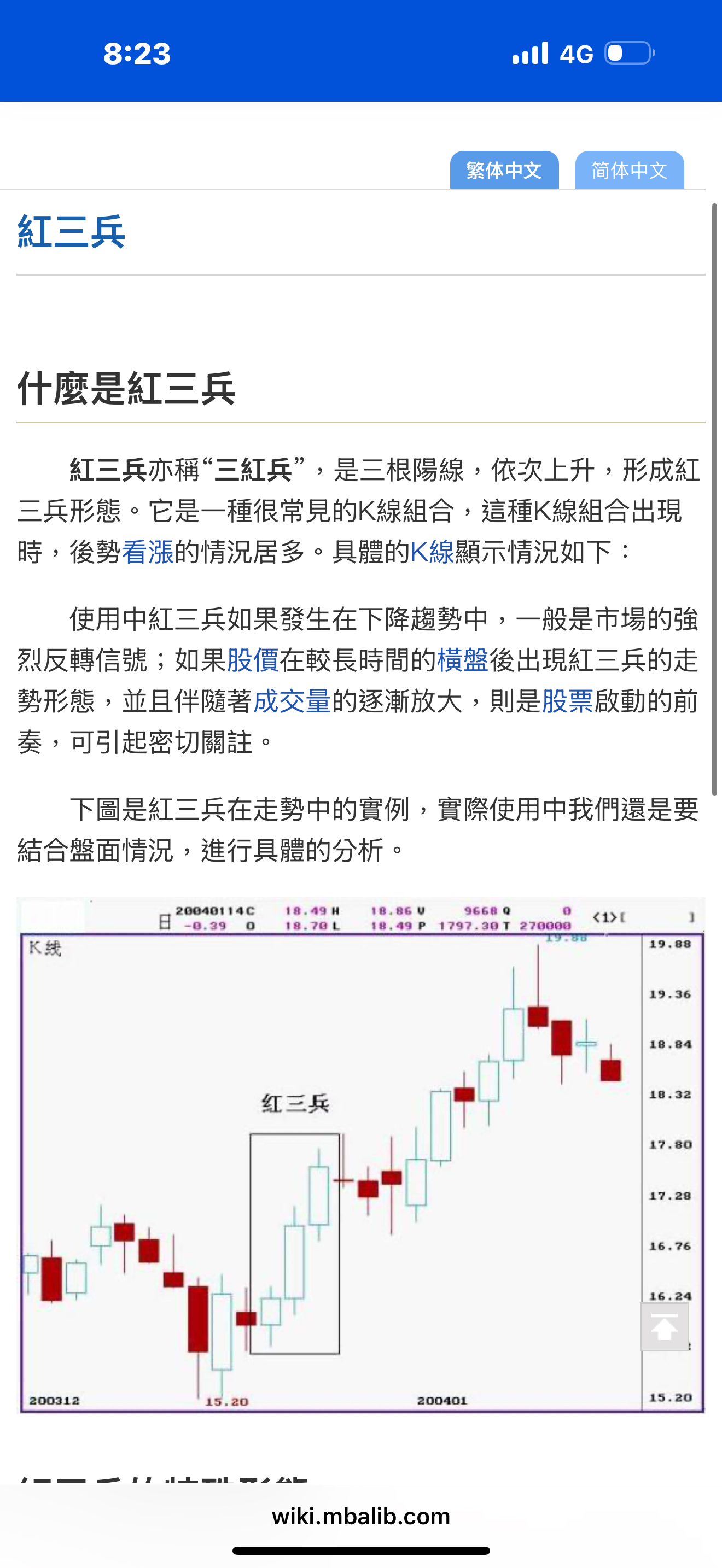Follow the 股價 link
The width and height of the screenshot is (722, 1568).
253,660
